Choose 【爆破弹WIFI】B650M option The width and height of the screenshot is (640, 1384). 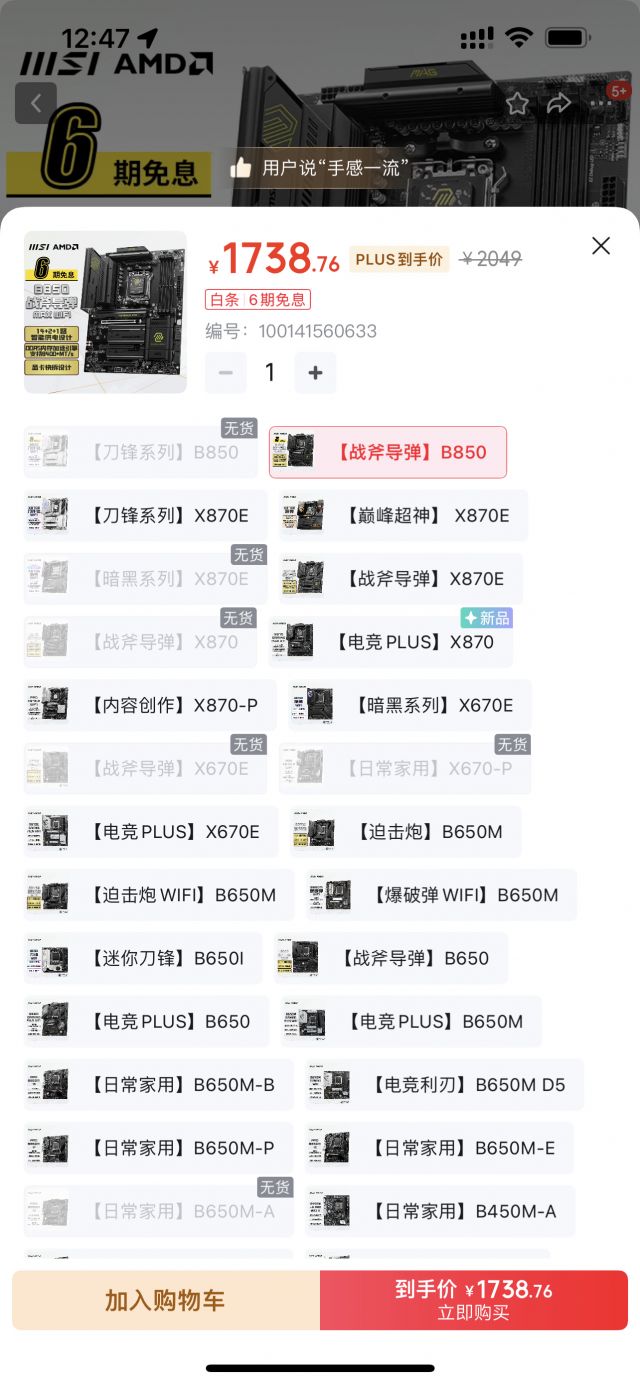tap(440, 895)
